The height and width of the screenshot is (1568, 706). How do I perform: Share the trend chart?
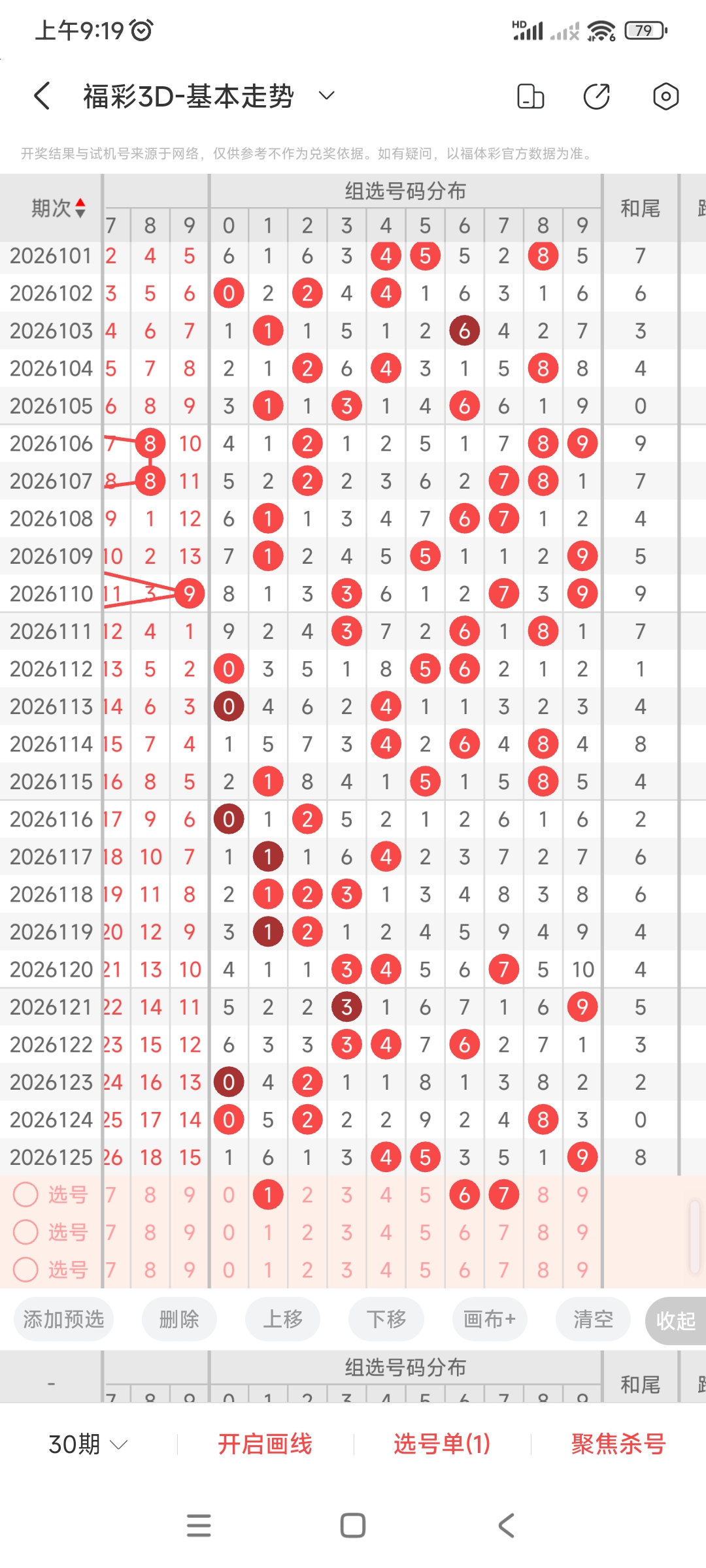(597, 96)
